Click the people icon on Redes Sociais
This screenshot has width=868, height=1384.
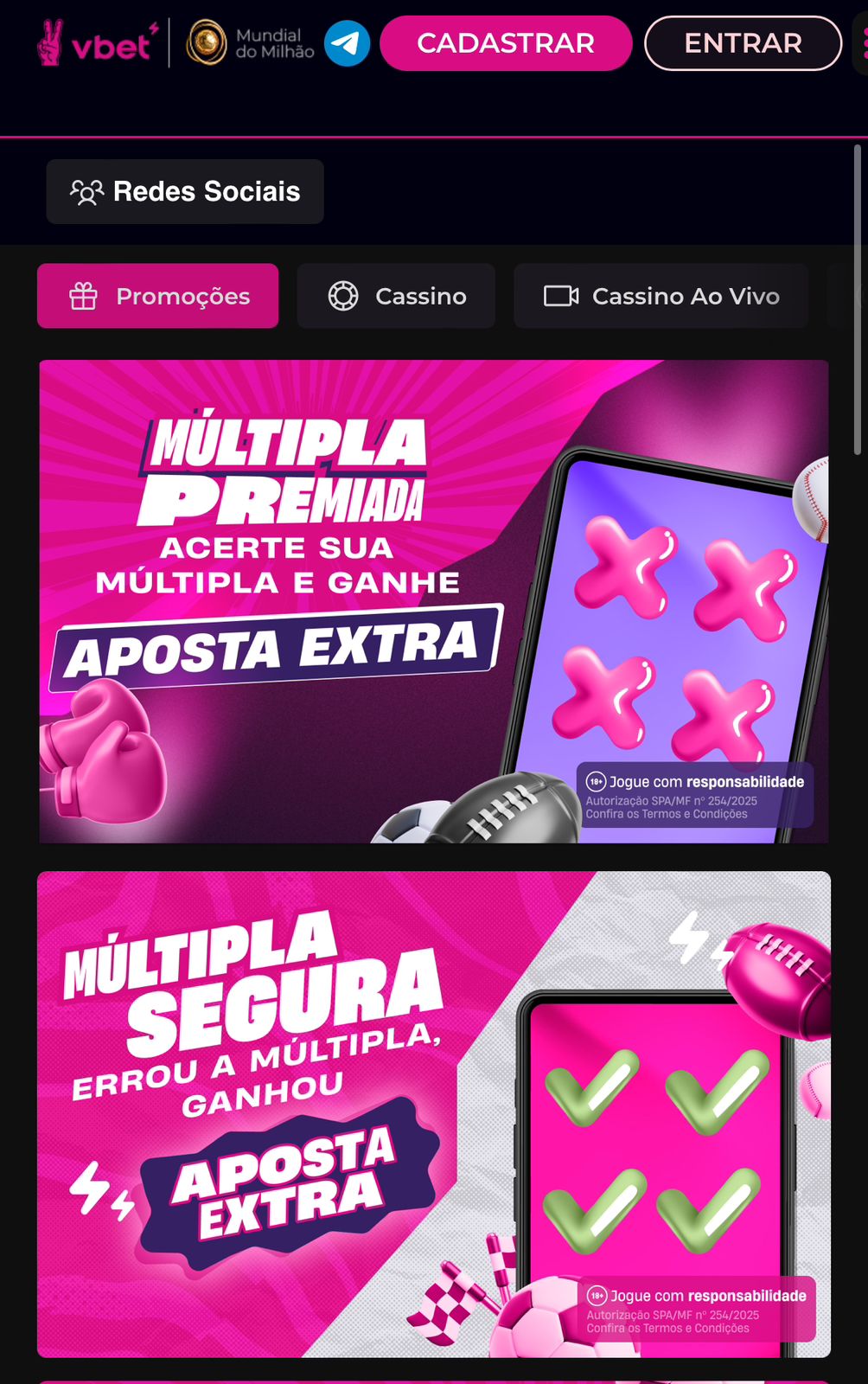(x=87, y=191)
